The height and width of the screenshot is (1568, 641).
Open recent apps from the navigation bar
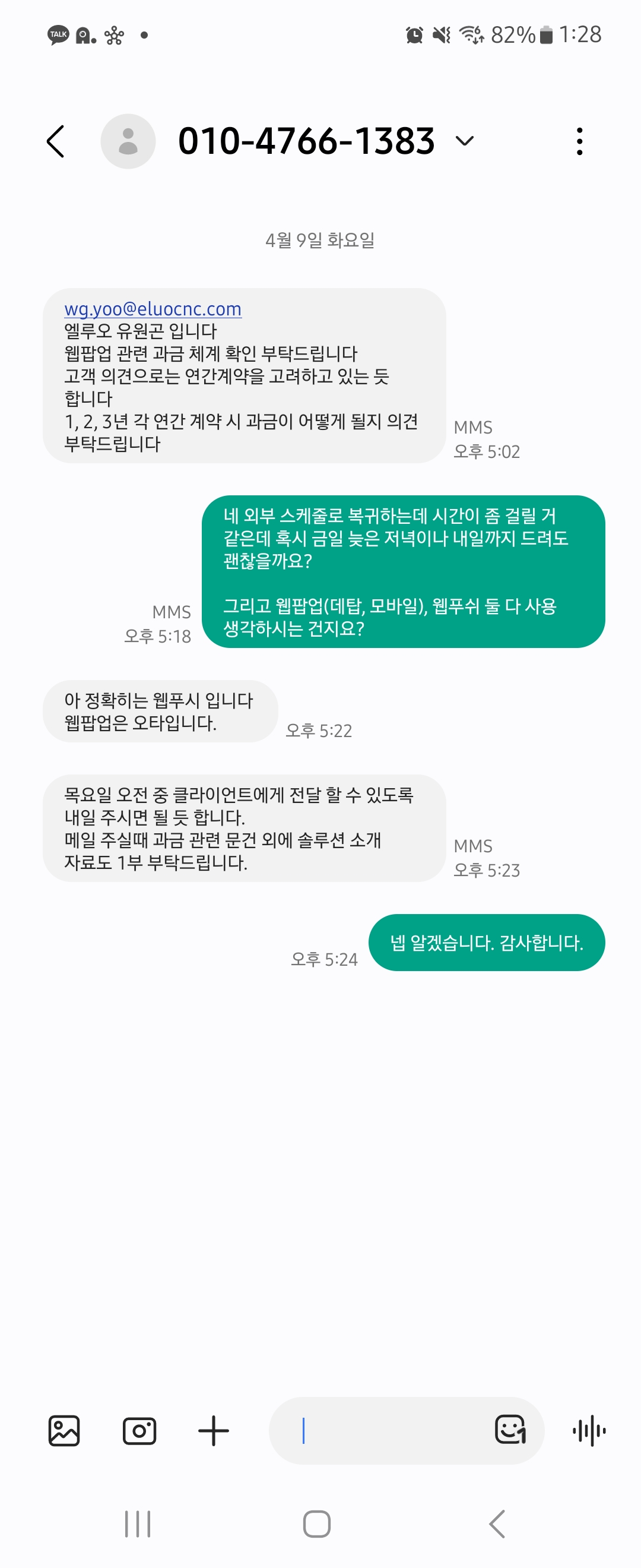138,1523
